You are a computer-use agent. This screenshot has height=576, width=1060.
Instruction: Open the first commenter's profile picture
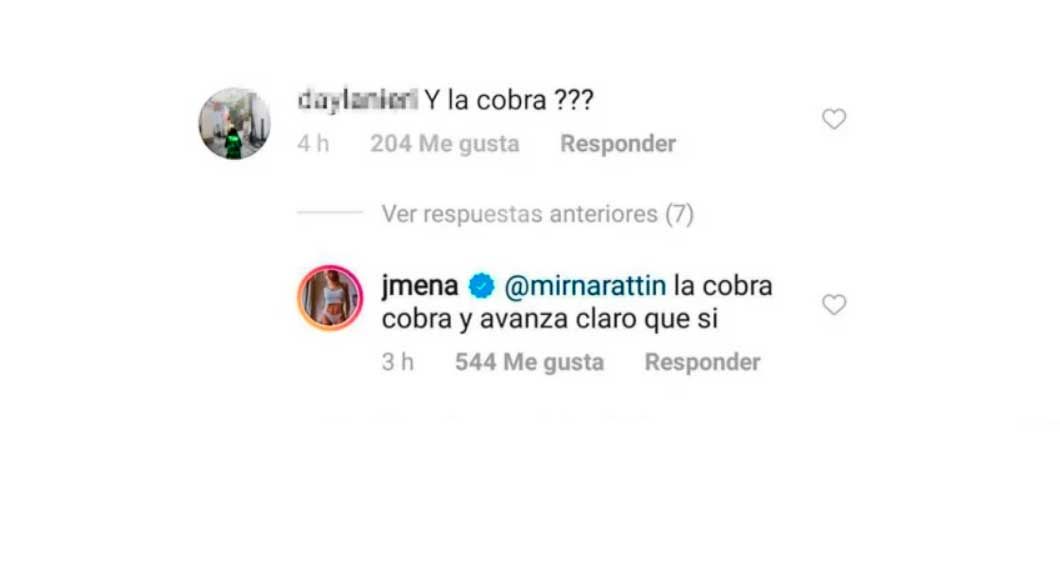235,123
